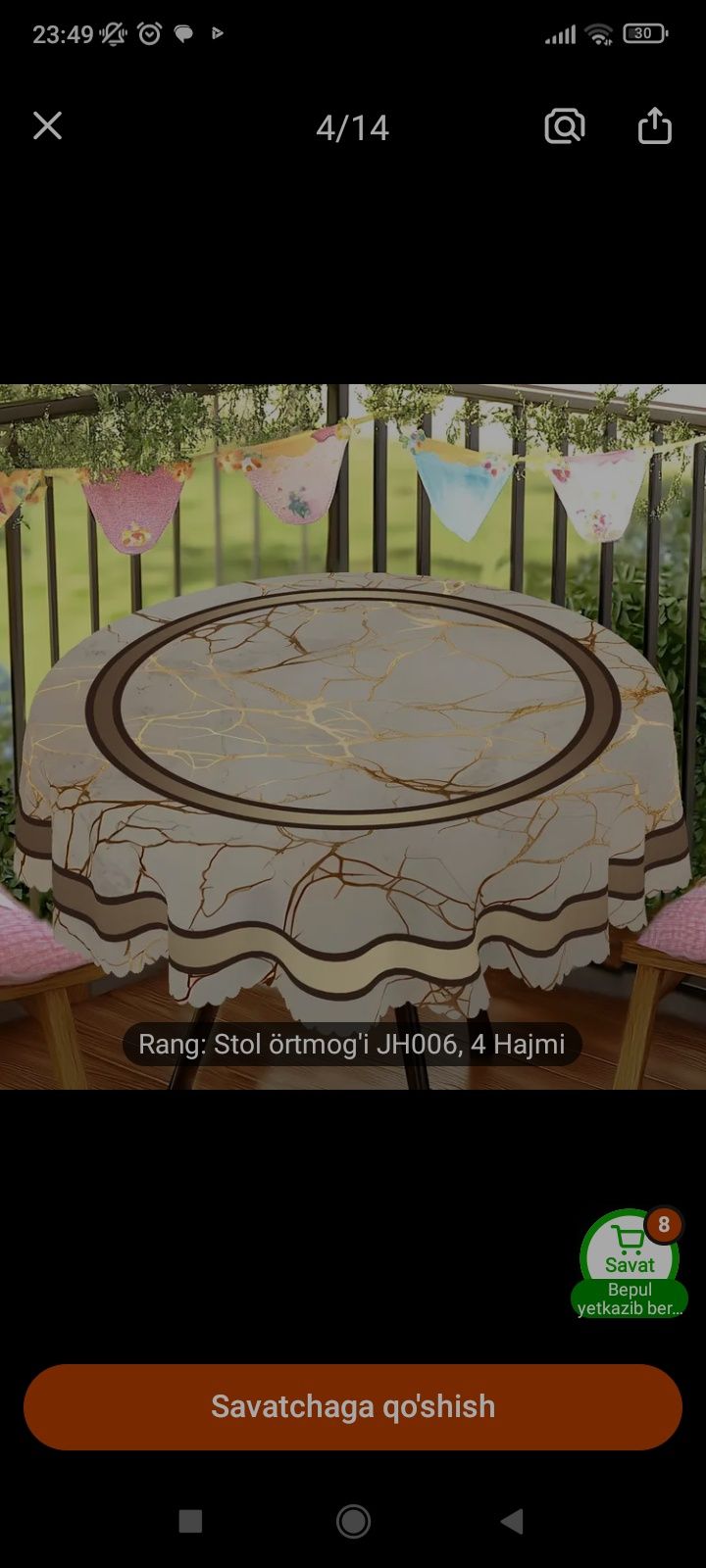This screenshot has height=1568, width=706.
Task: Search by image with the camera icon
Action: 564,126
